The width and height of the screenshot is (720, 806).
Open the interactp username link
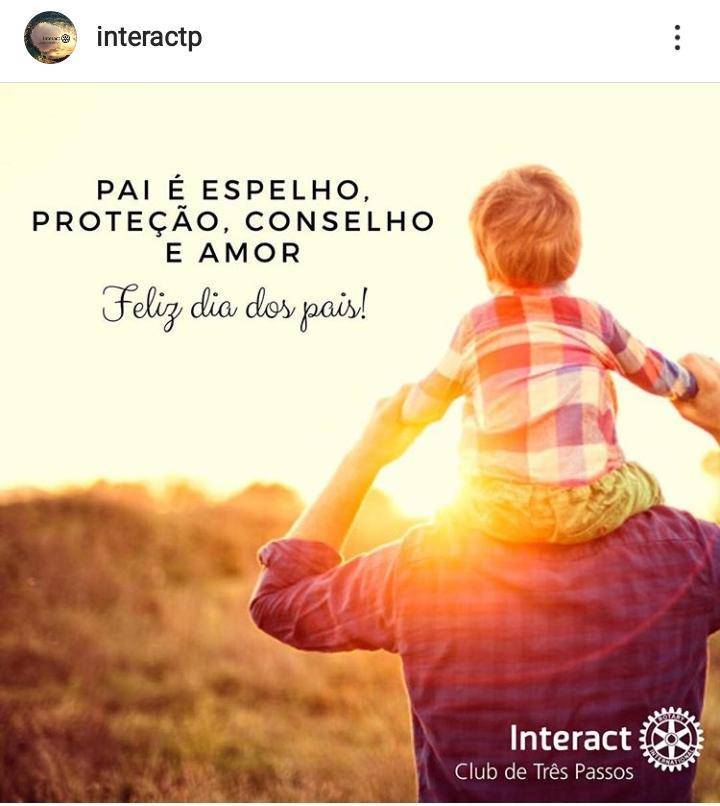click(x=149, y=38)
